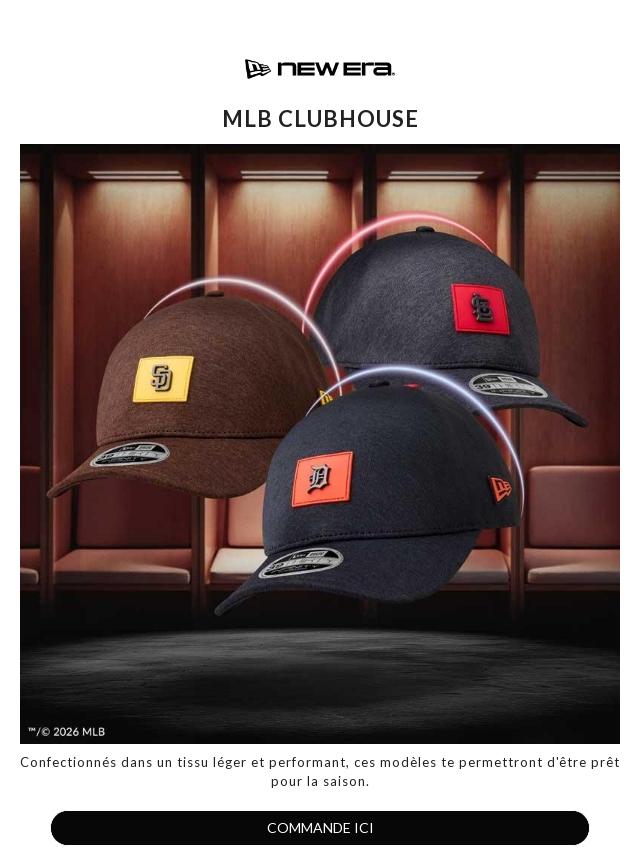Open the MLB Clubhouse caps banner
This screenshot has width=640, height=854.
[320, 443]
